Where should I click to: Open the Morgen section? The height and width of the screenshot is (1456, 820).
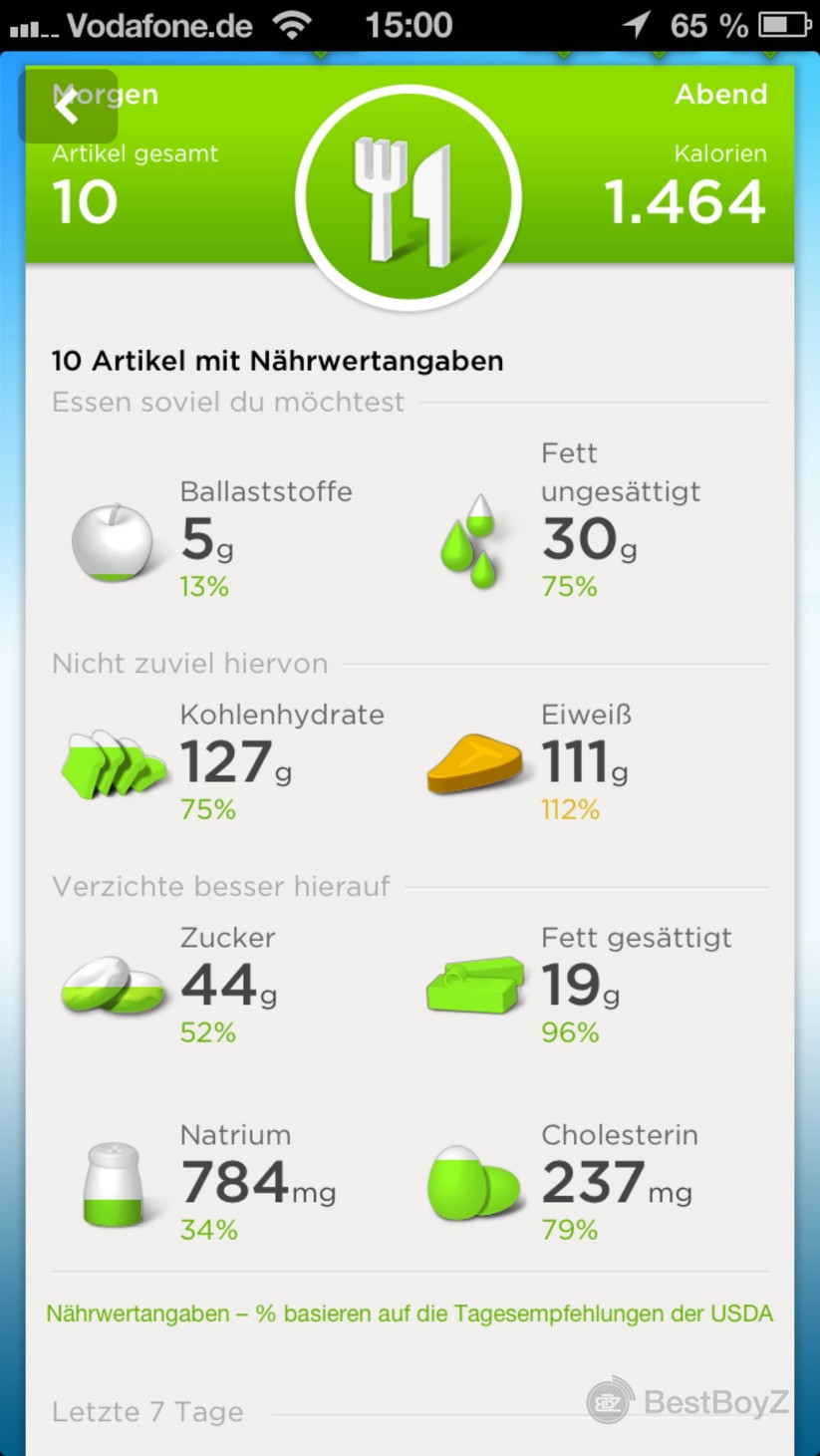point(104,95)
